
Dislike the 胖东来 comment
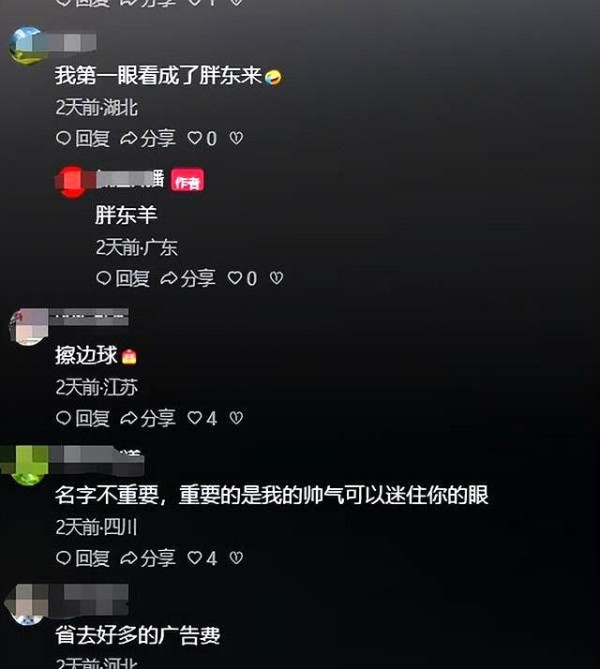(x=236, y=138)
